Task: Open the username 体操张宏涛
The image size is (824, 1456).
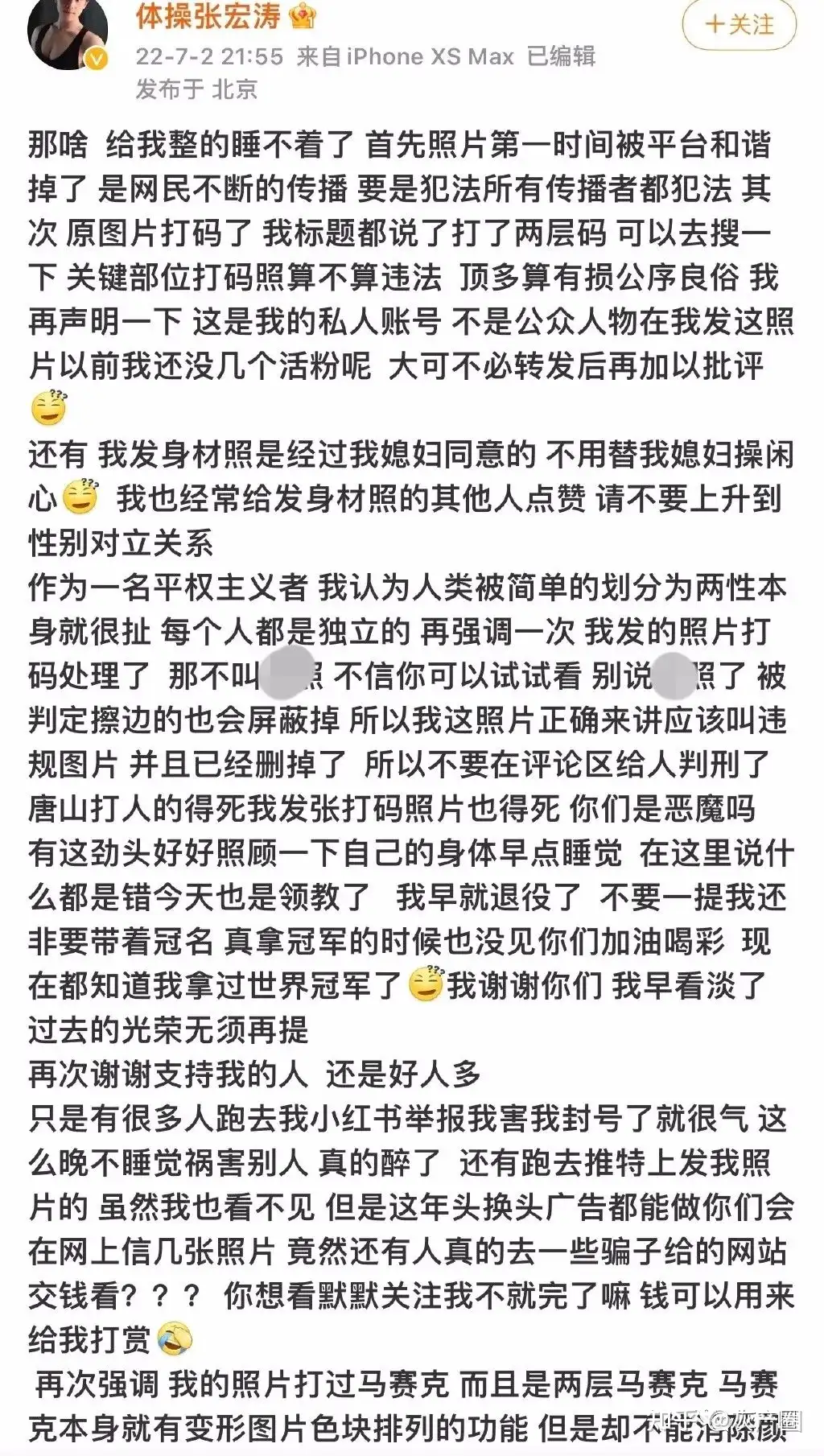Action: tap(208, 16)
